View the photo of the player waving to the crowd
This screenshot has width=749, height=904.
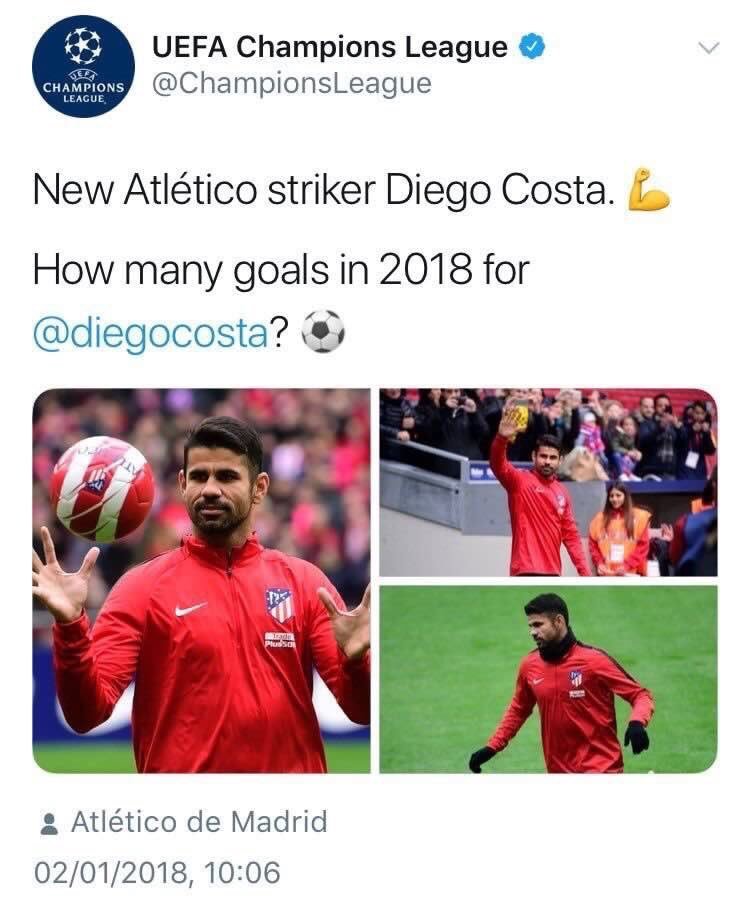[x=548, y=482]
